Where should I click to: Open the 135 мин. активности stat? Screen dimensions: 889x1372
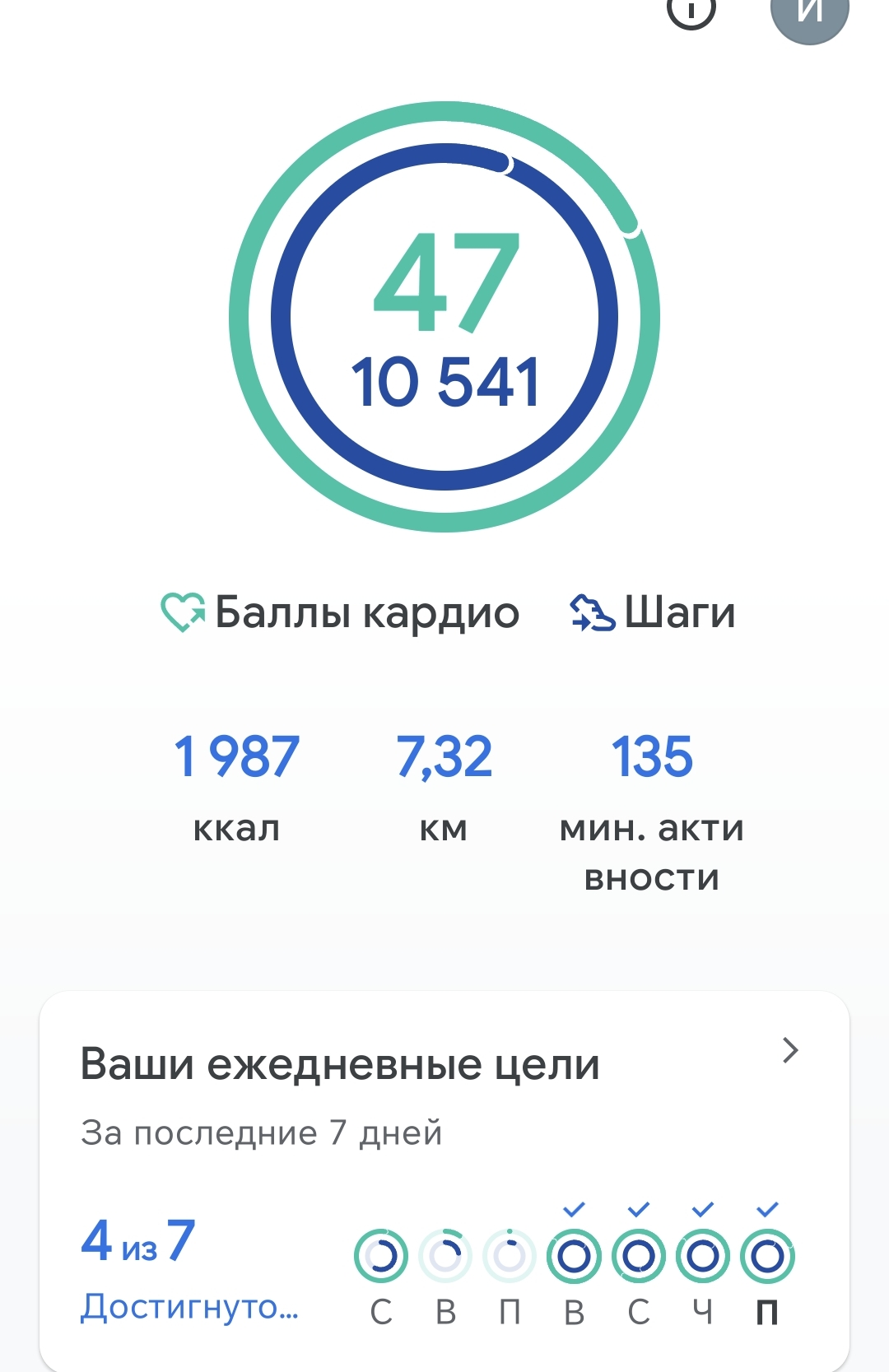point(651,807)
